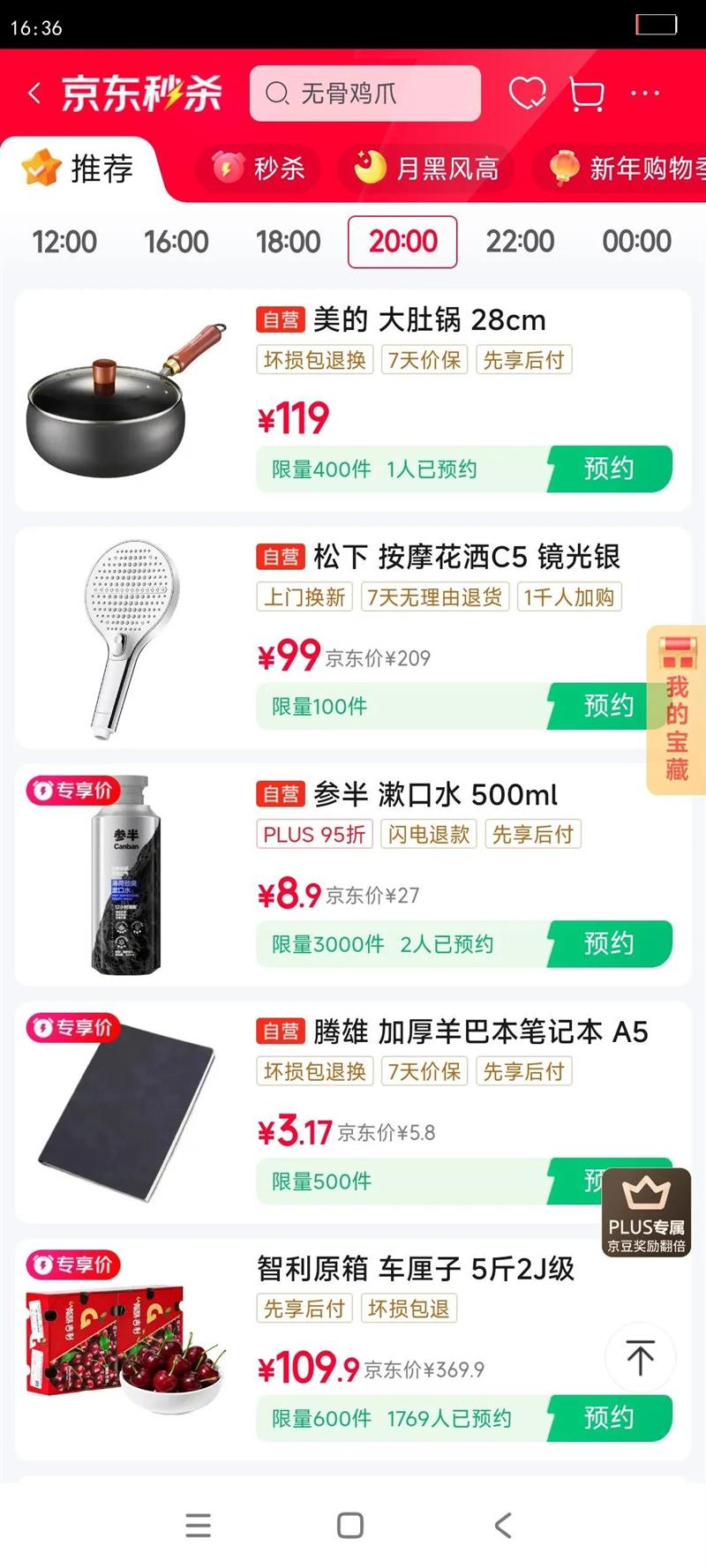Tap 预约 for 智利原箱 车厘子
706x1568 pixels.
(x=609, y=1418)
